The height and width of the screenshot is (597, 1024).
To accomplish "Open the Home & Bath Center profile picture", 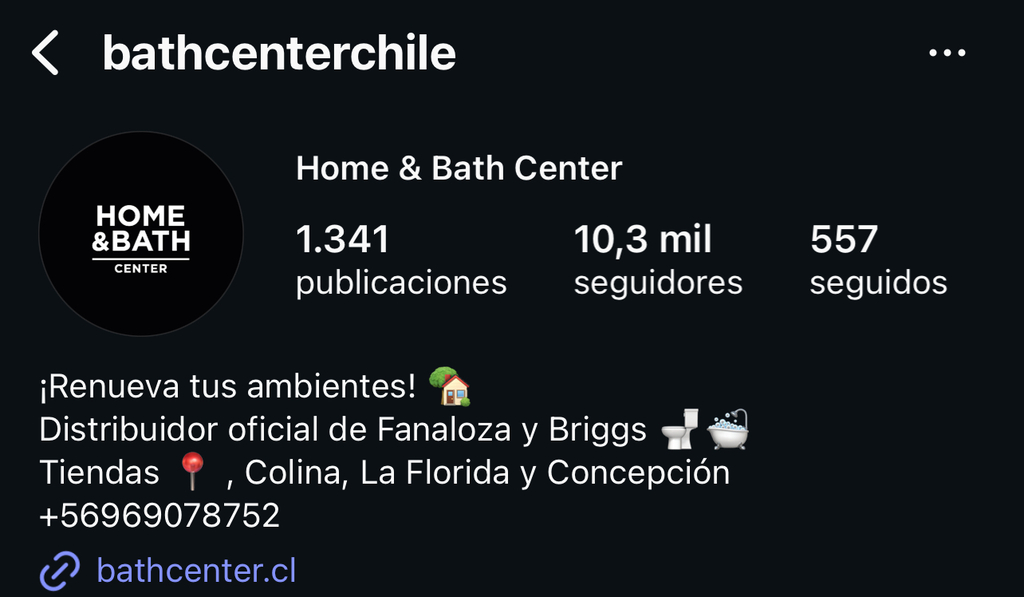I will click(x=141, y=234).
